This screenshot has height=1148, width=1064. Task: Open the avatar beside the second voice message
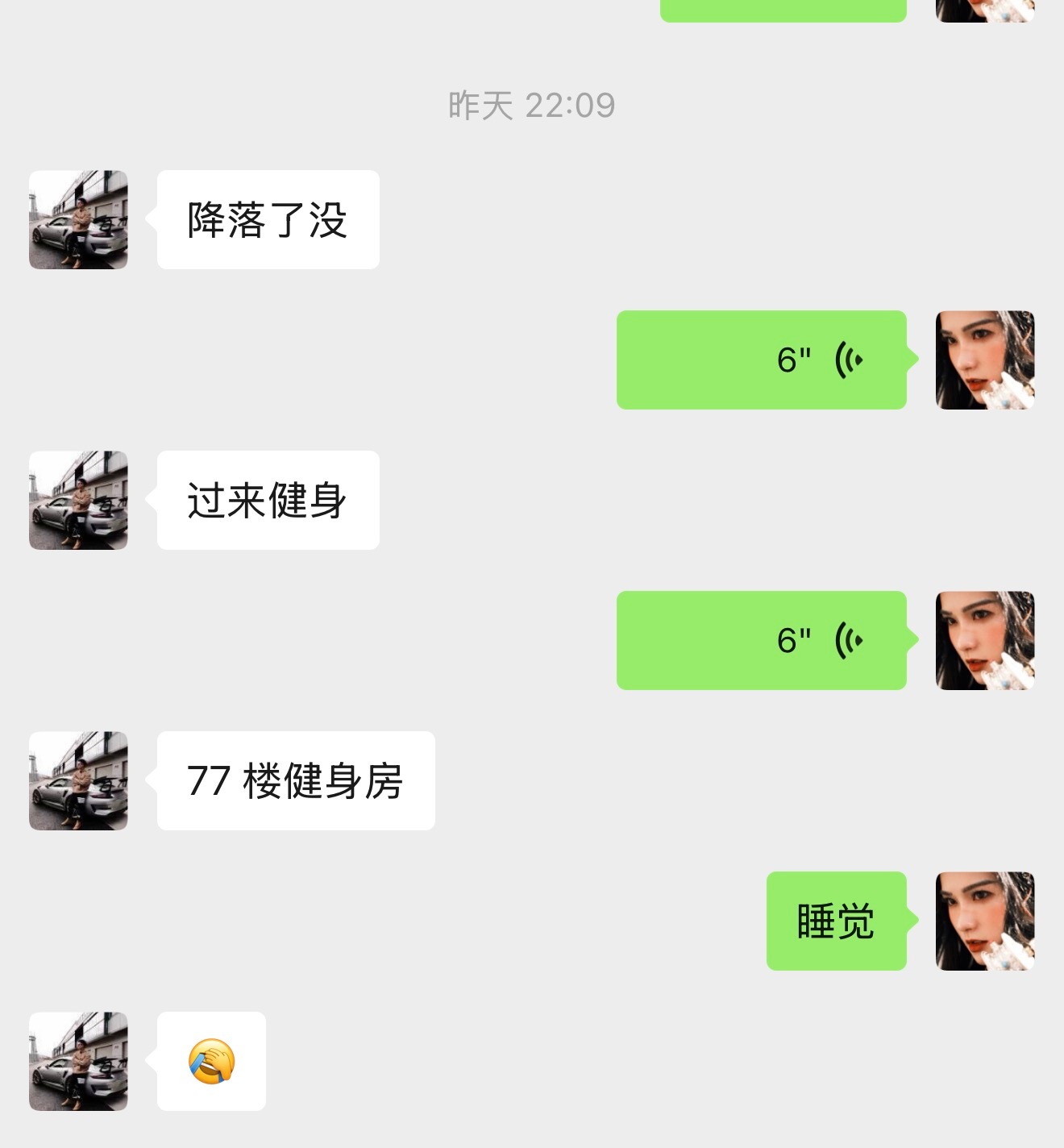(985, 640)
